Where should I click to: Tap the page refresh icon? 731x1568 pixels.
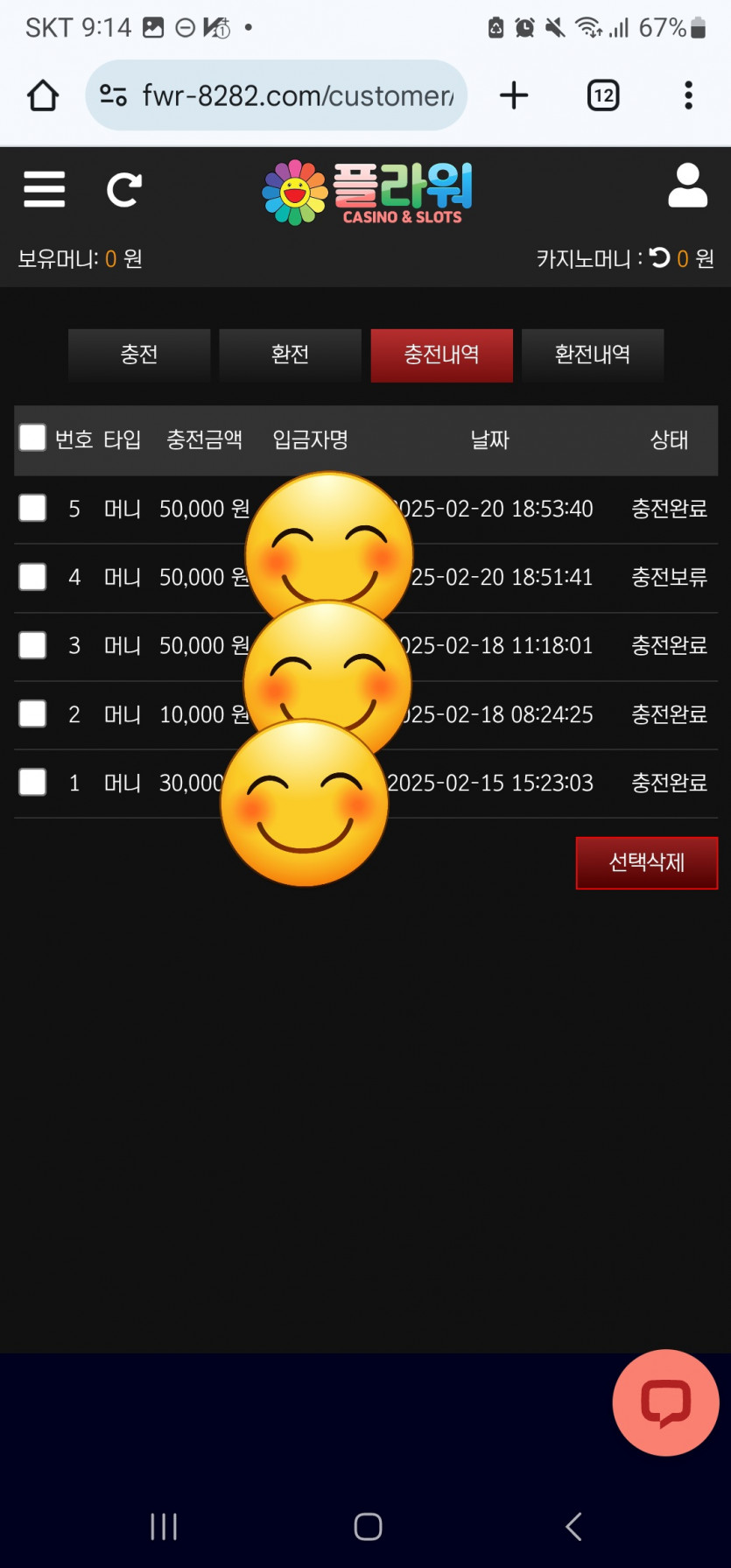tap(123, 189)
